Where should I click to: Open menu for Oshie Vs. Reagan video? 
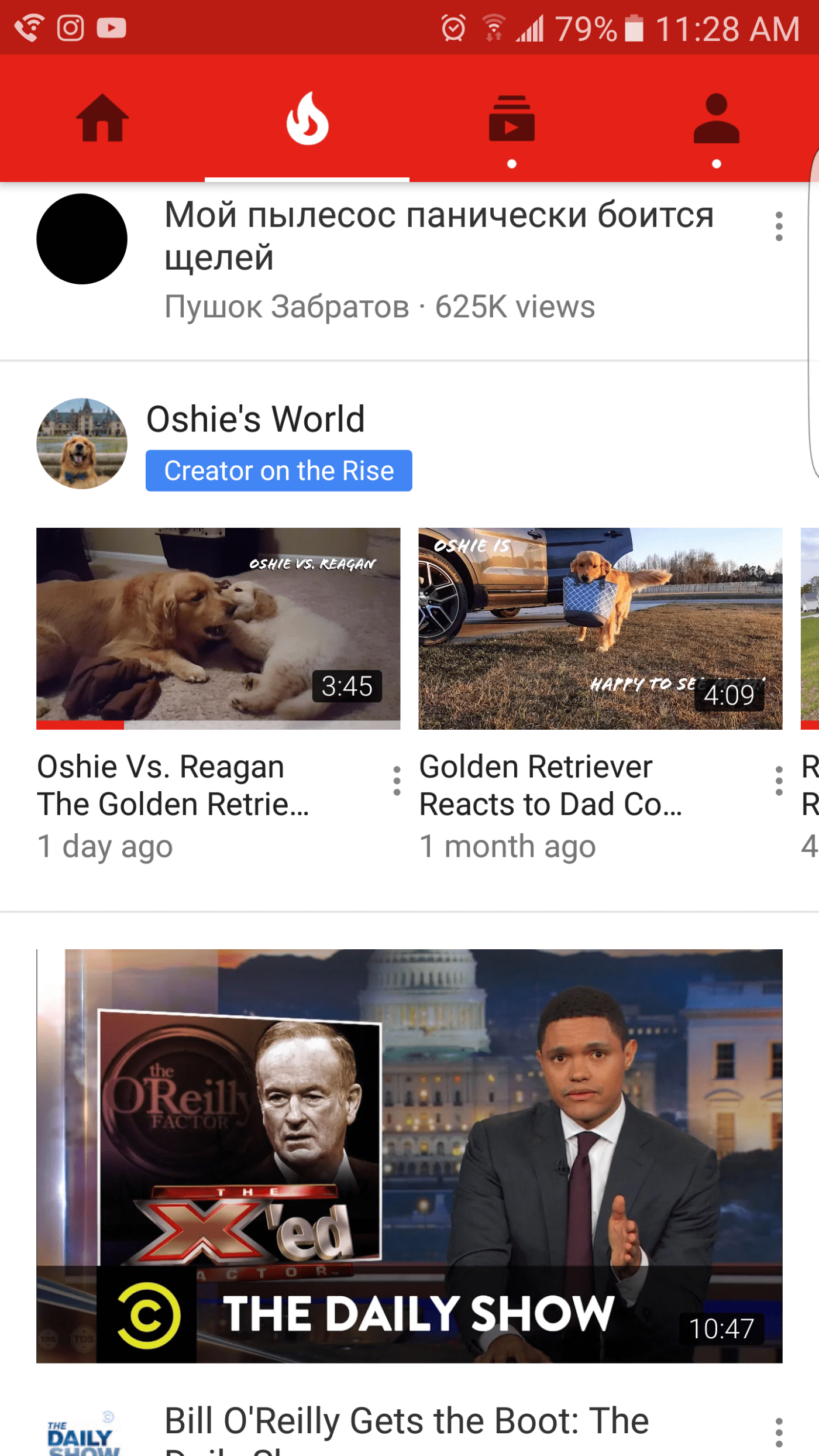(397, 781)
